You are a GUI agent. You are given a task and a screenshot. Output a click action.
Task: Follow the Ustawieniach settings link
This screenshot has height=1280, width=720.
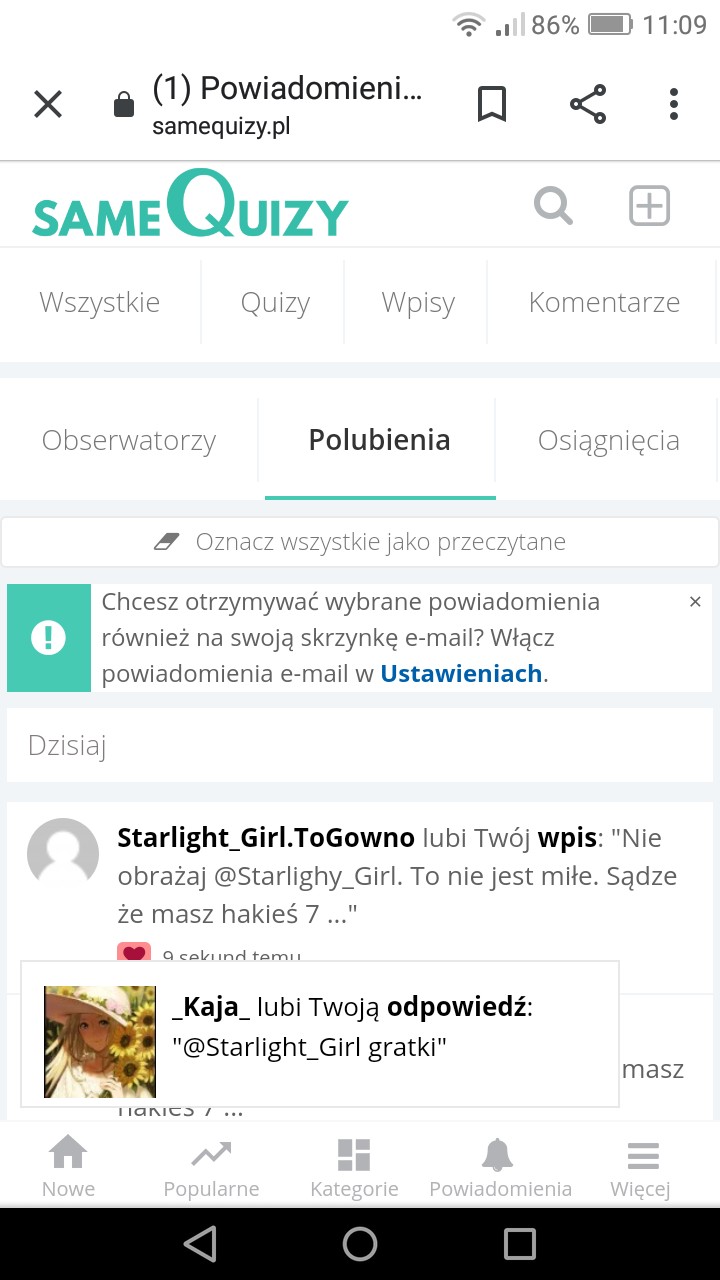[460, 673]
